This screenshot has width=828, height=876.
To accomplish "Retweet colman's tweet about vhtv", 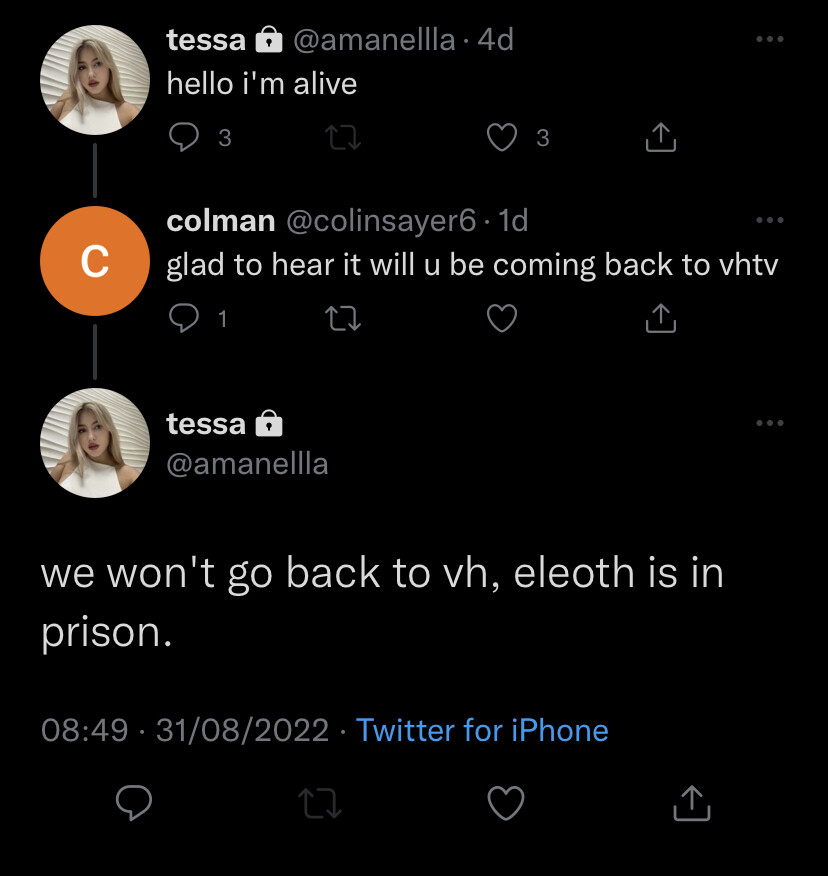I will click(343, 319).
